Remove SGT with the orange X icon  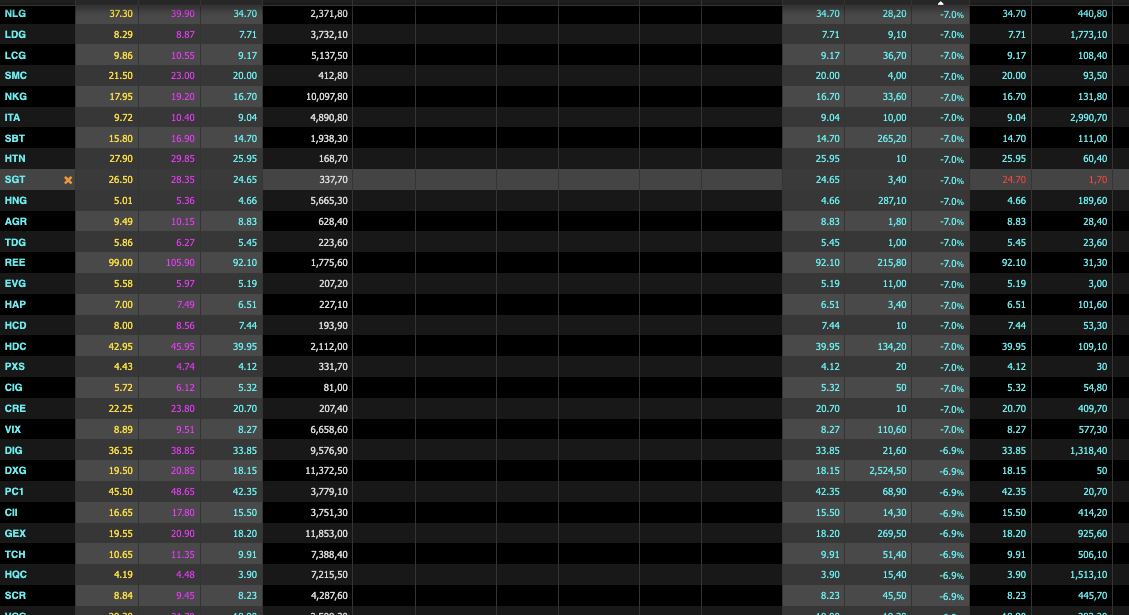pyautogui.click(x=68, y=180)
